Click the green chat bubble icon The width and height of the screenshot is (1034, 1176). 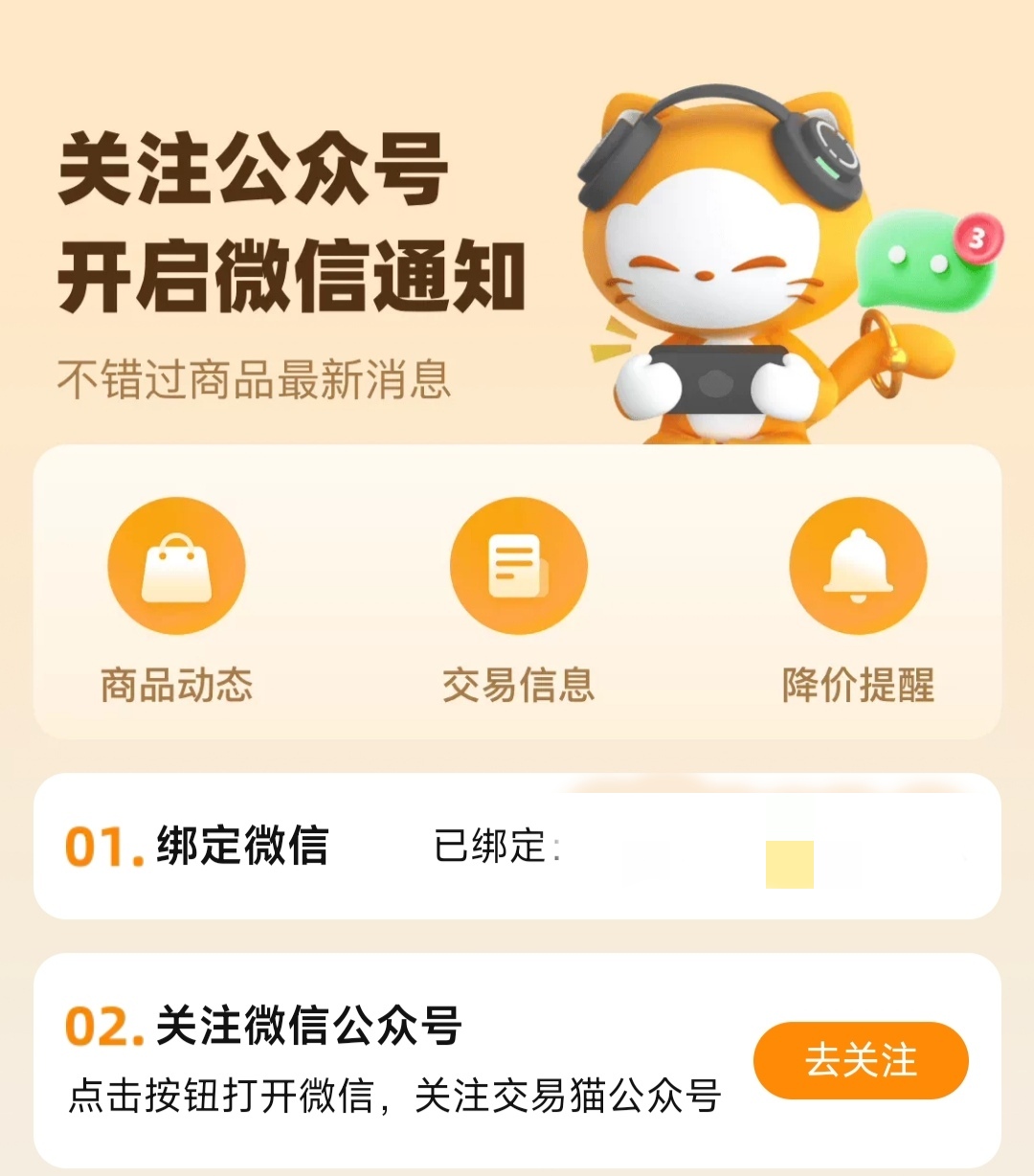(x=919, y=259)
